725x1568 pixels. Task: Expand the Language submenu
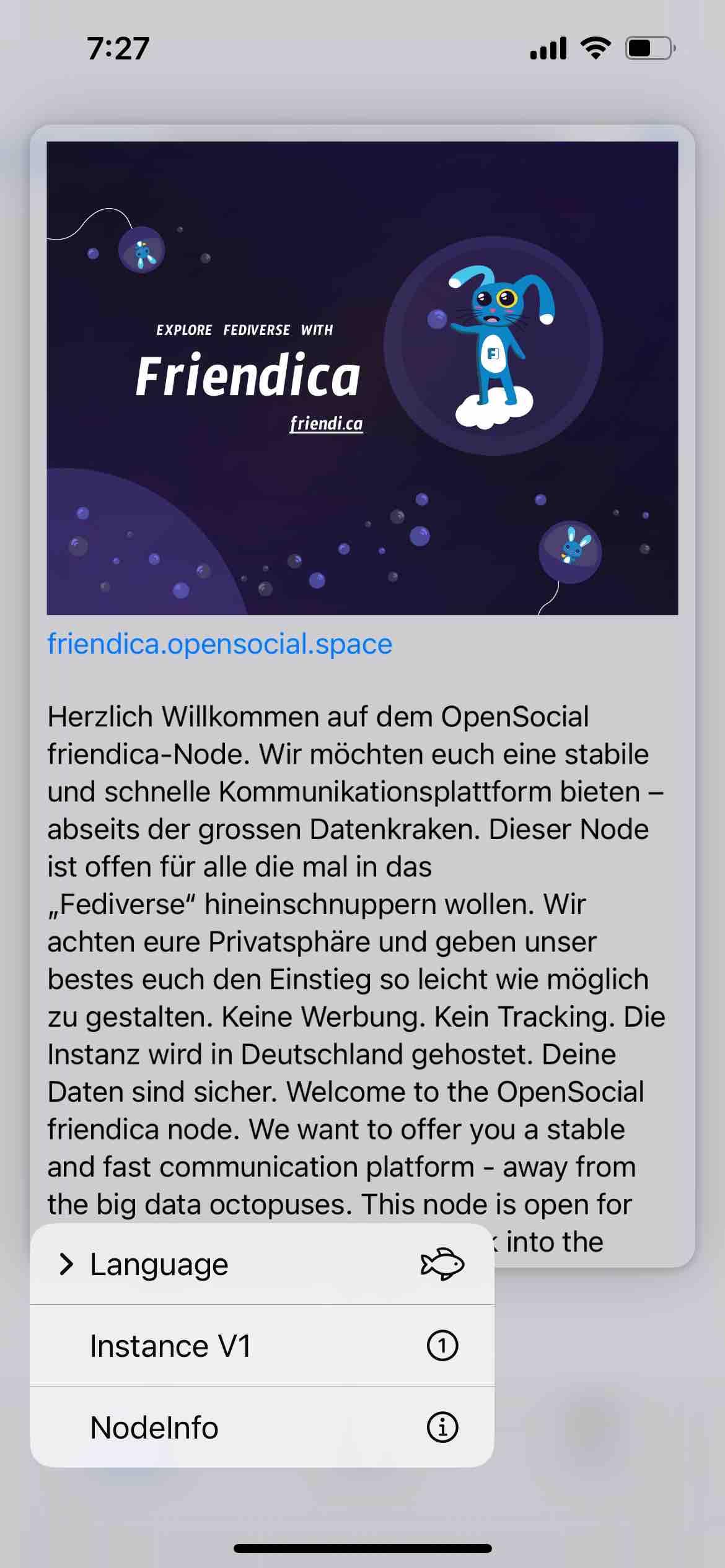tap(261, 1264)
